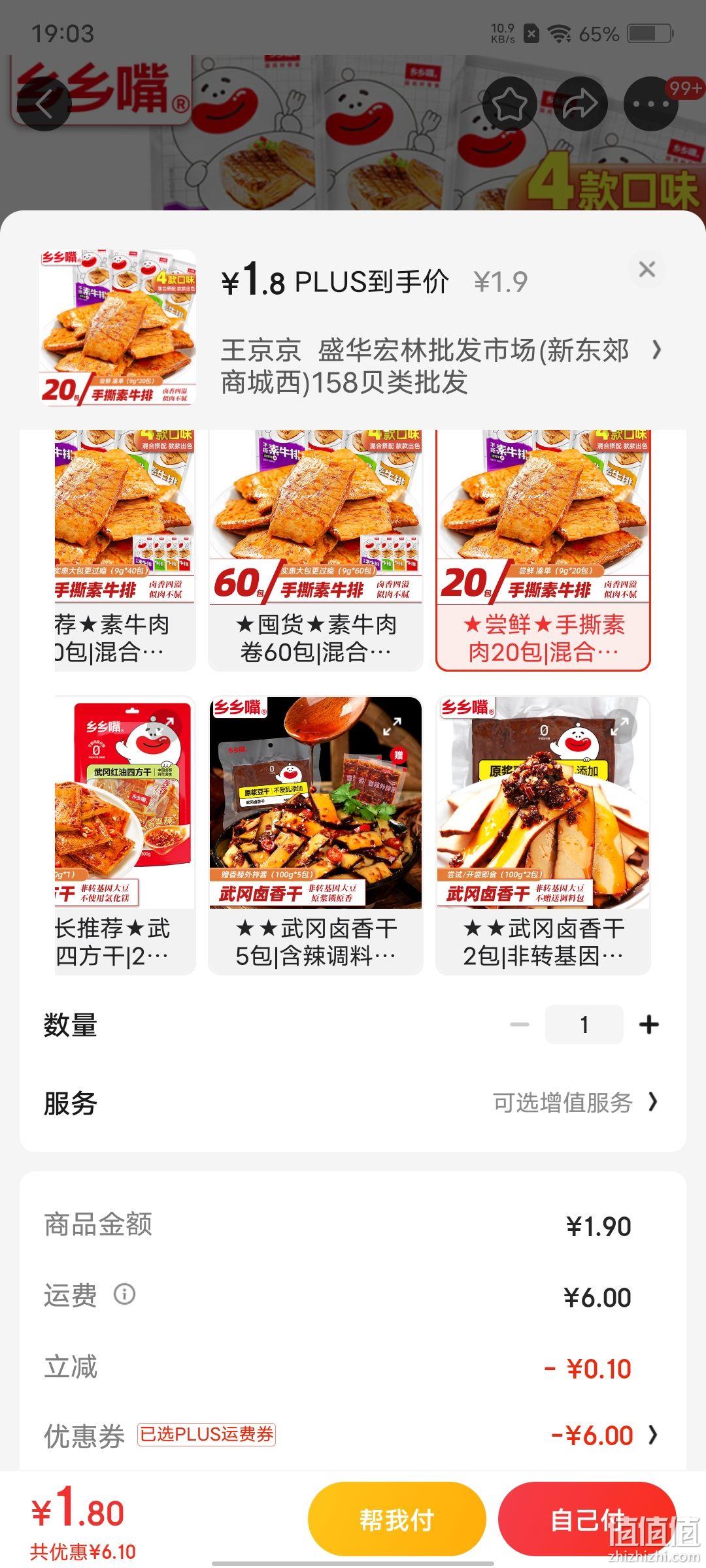Open the three-dot overflow menu
The image size is (706, 1568).
(x=651, y=104)
